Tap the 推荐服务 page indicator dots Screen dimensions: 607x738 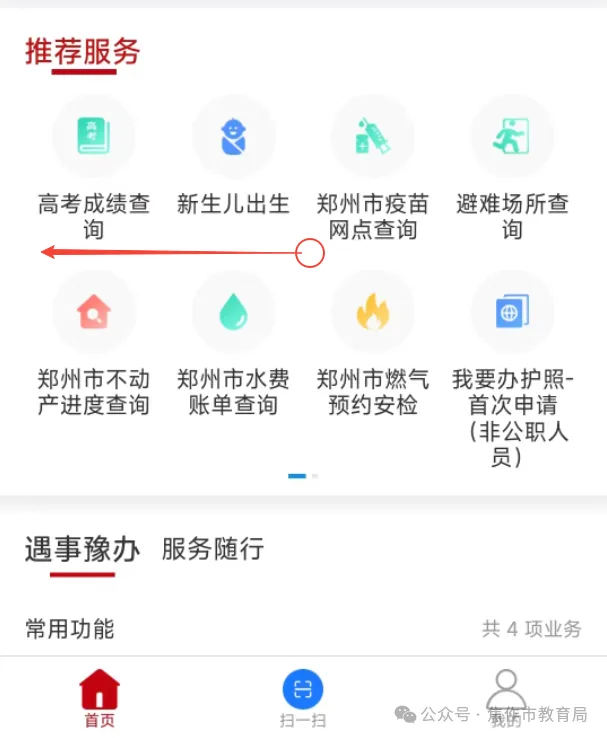(x=303, y=476)
